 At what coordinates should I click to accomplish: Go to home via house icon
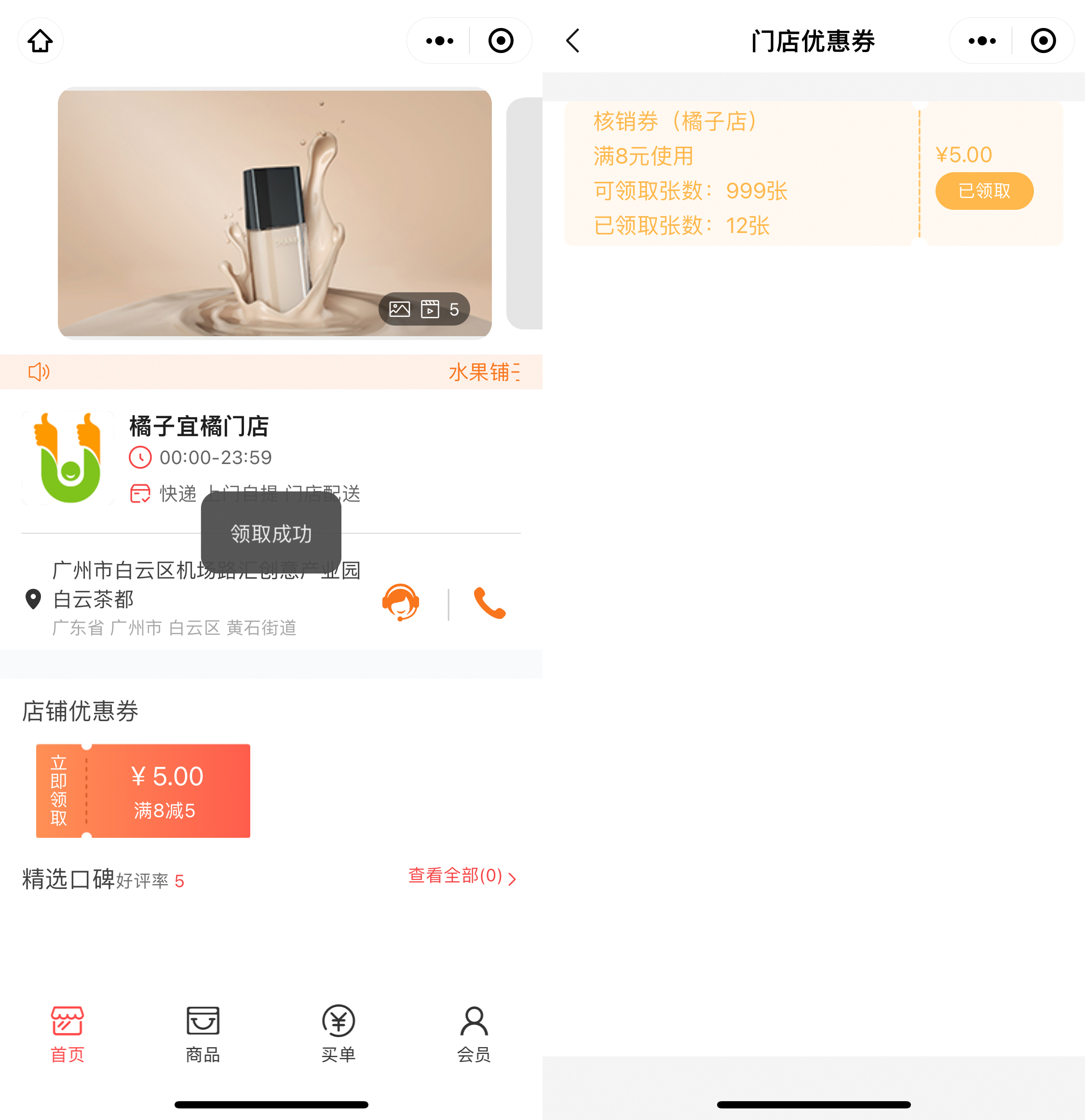click(40, 41)
